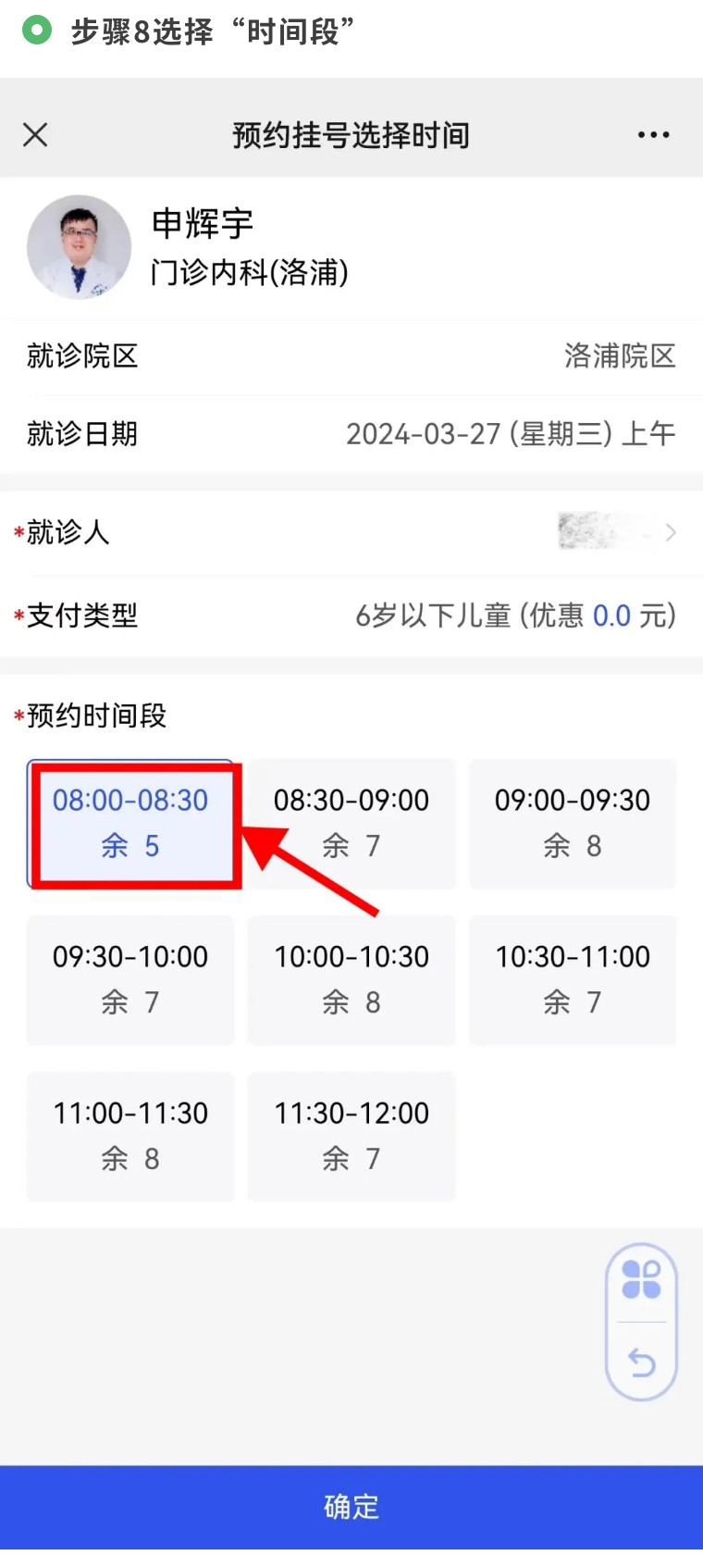Viewport: 703px width, 1568px height.
Task: Pick the 11:00-11:30 time slot
Action: (x=130, y=1137)
